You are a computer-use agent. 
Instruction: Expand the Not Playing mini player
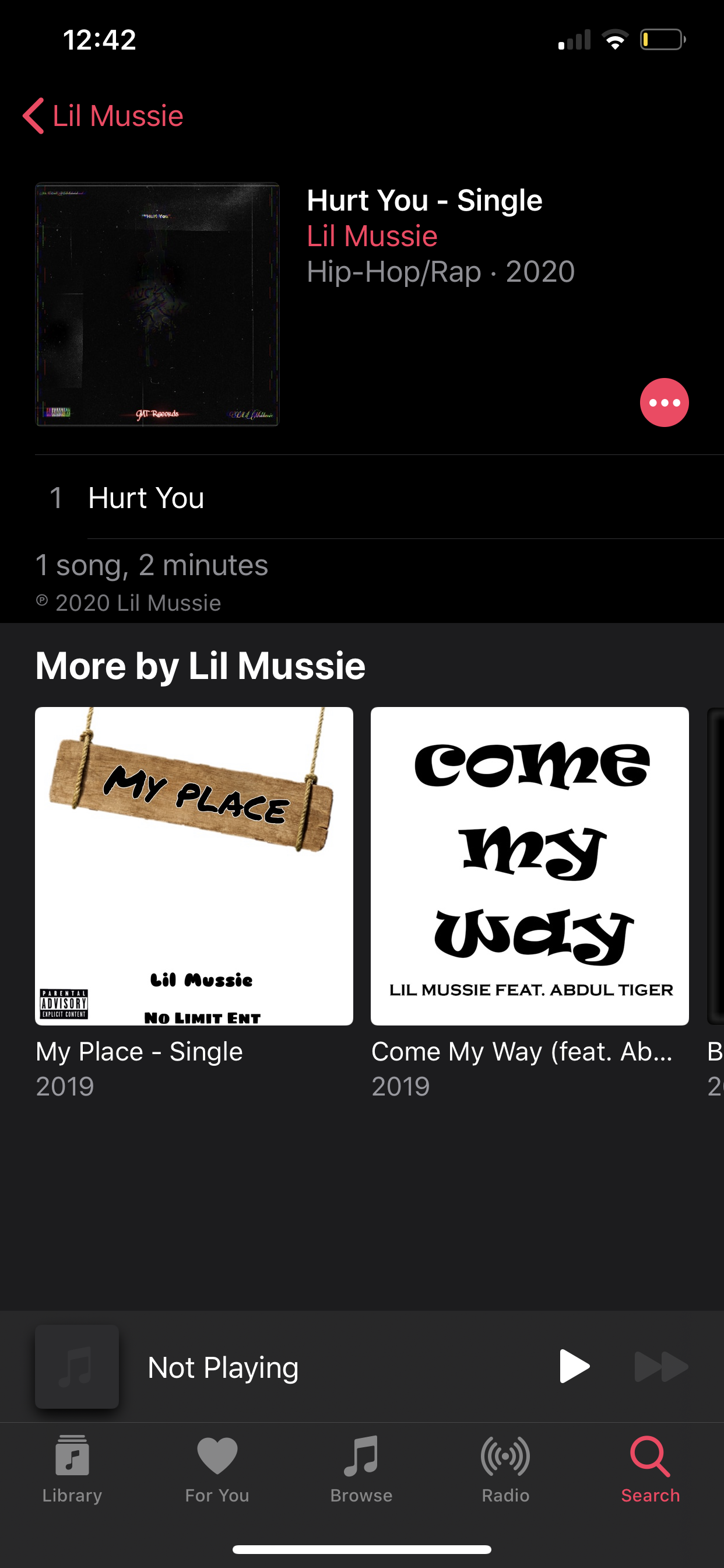223,1367
